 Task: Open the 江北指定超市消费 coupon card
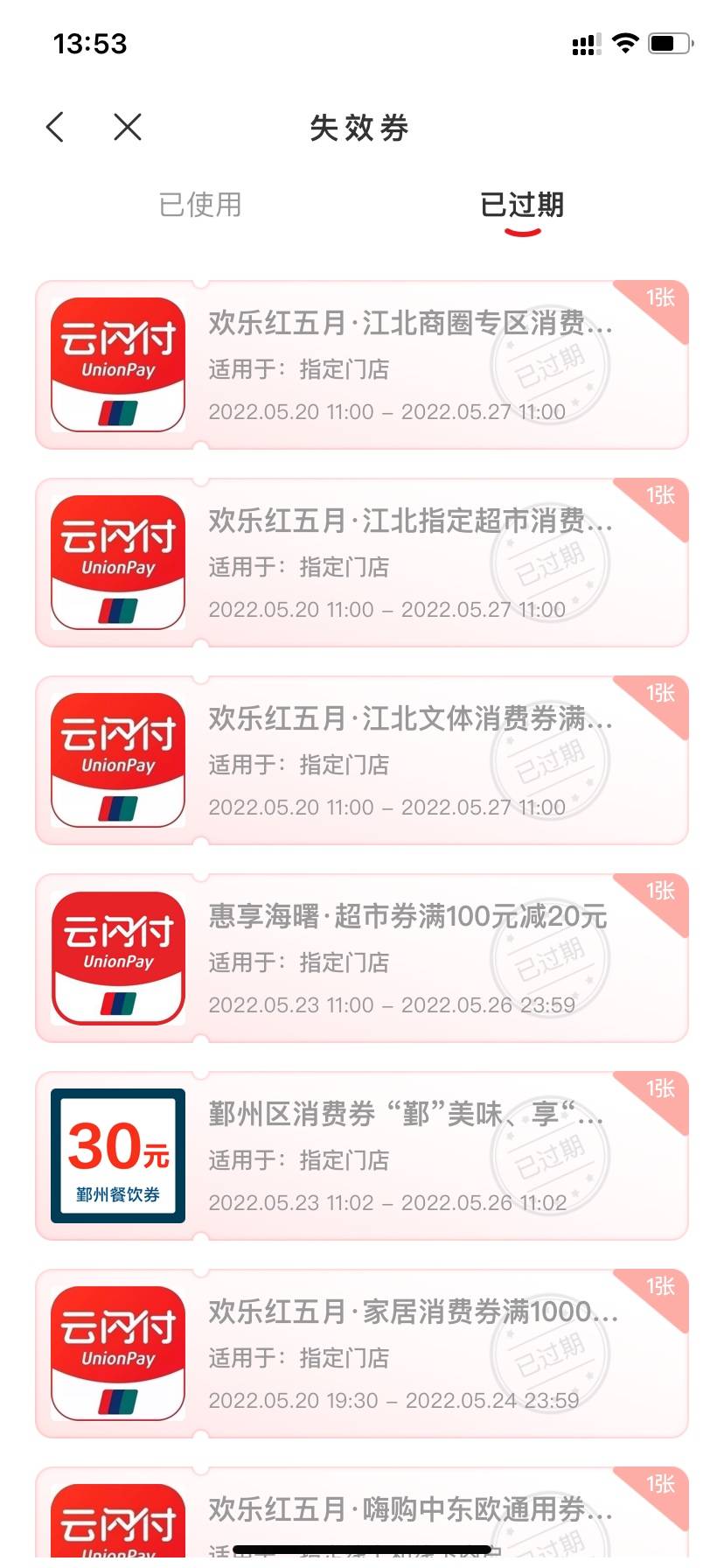coord(362,563)
